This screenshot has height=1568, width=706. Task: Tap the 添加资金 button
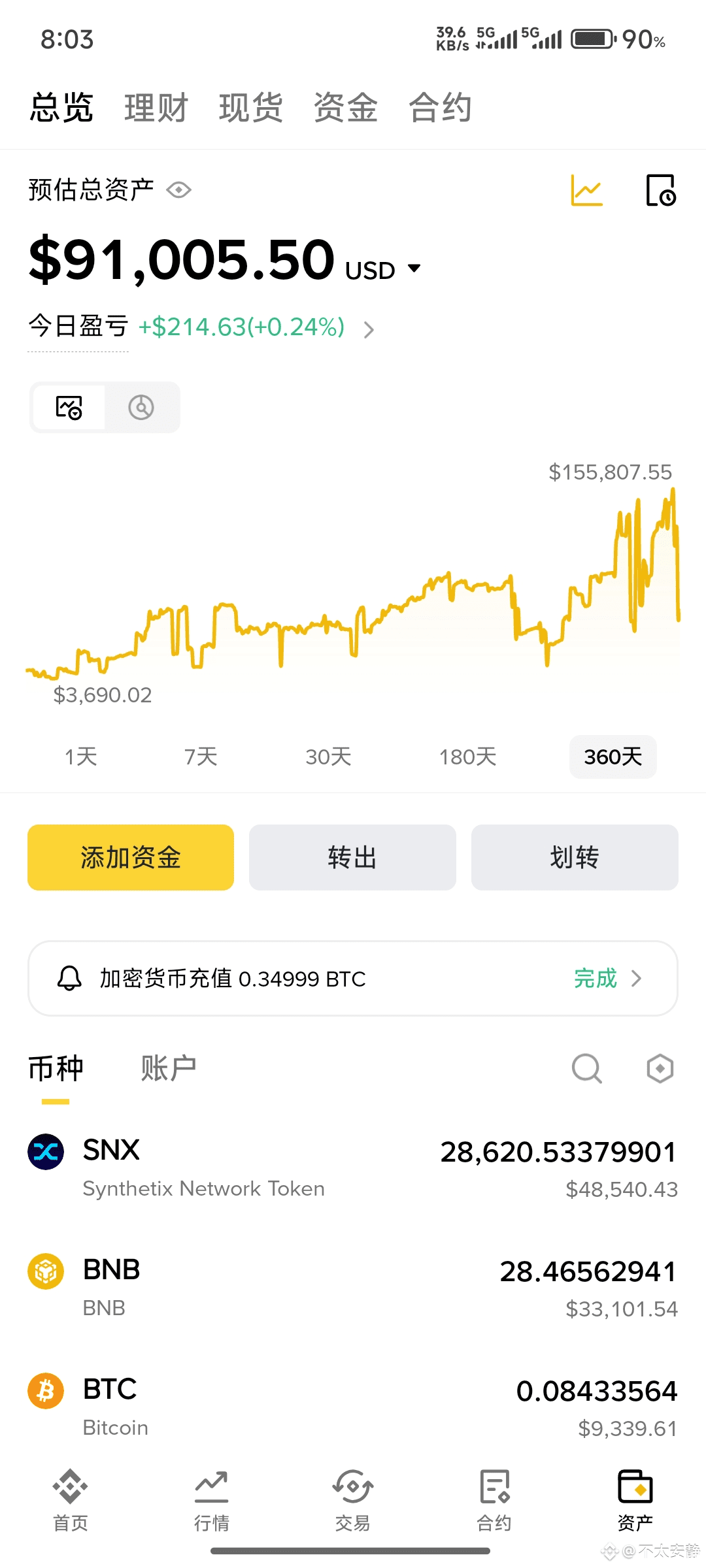coord(131,857)
